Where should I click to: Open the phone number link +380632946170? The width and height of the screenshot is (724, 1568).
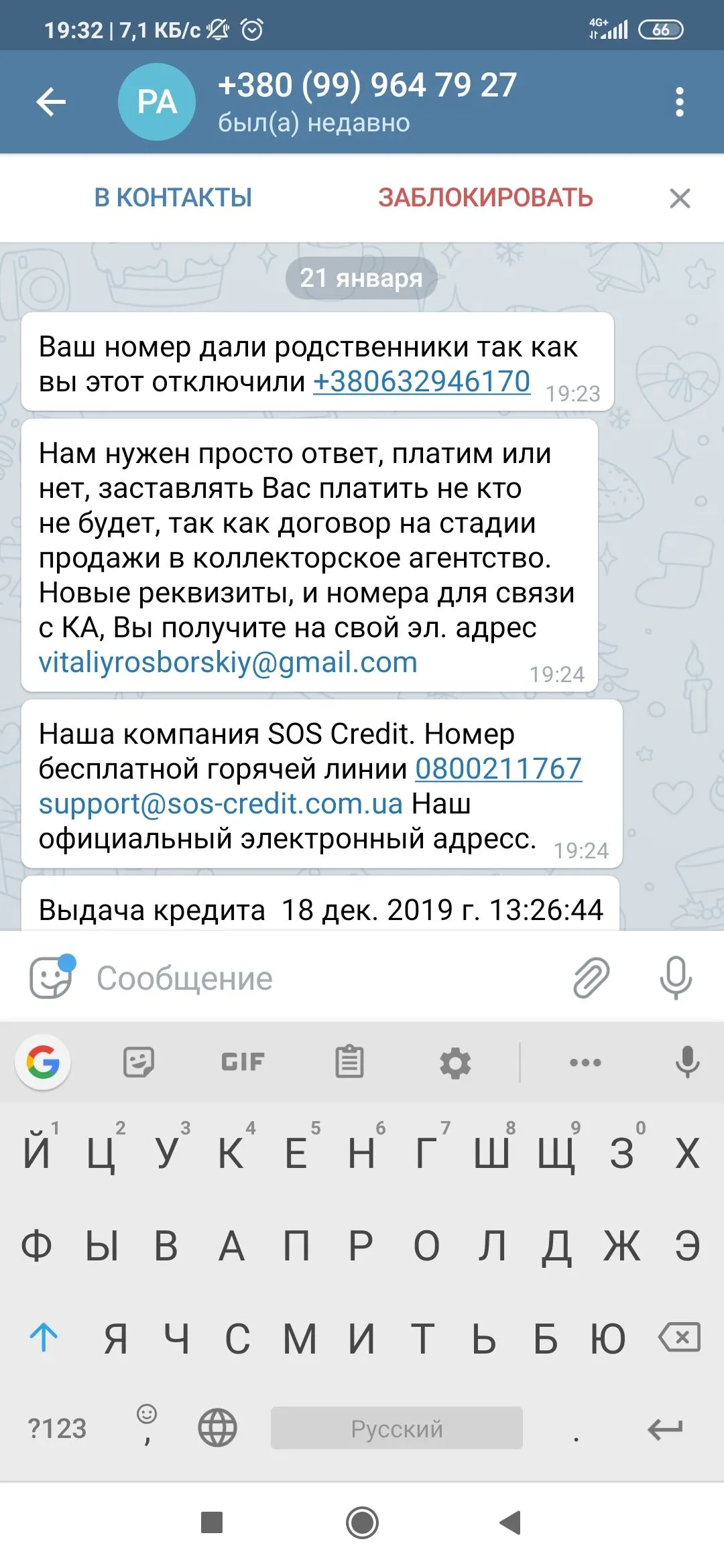tap(422, 382)
